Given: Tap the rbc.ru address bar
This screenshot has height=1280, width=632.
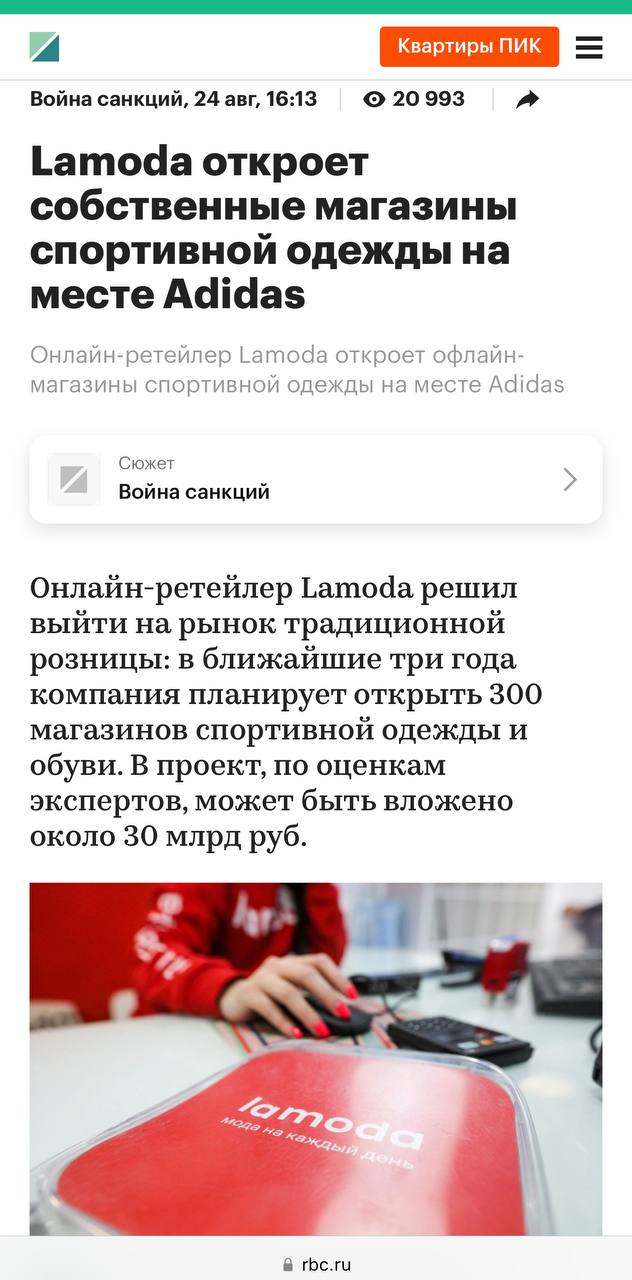Looking at the screenshot, I should (x=316, y=1264).
